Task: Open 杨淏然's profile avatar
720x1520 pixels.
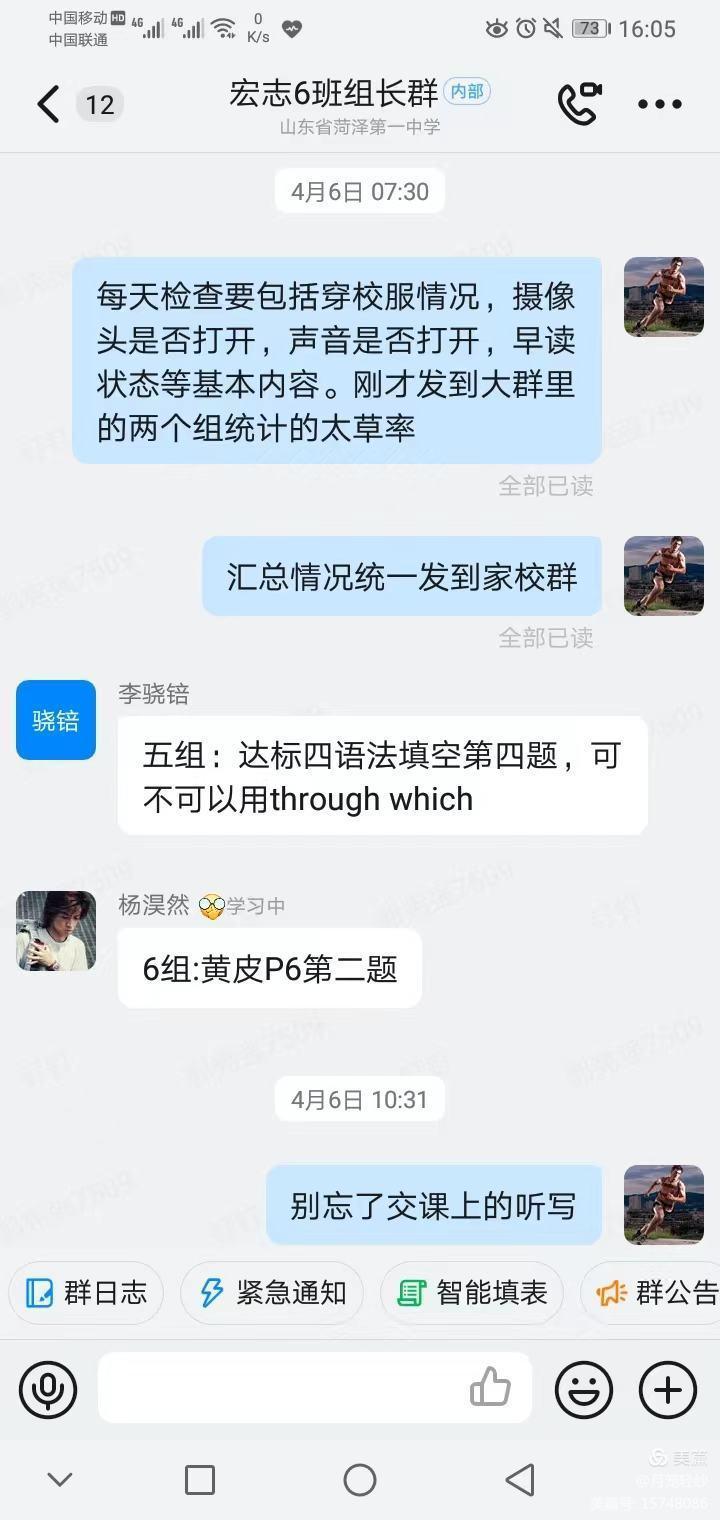Action: (x=56, y=931)
